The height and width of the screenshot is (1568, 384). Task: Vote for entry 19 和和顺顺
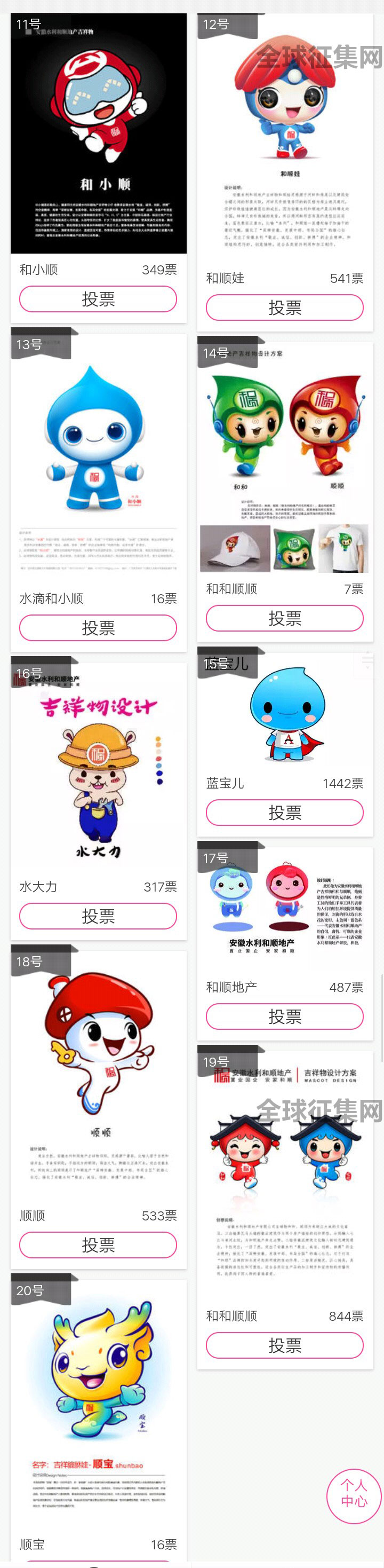tap(284, 1345)
